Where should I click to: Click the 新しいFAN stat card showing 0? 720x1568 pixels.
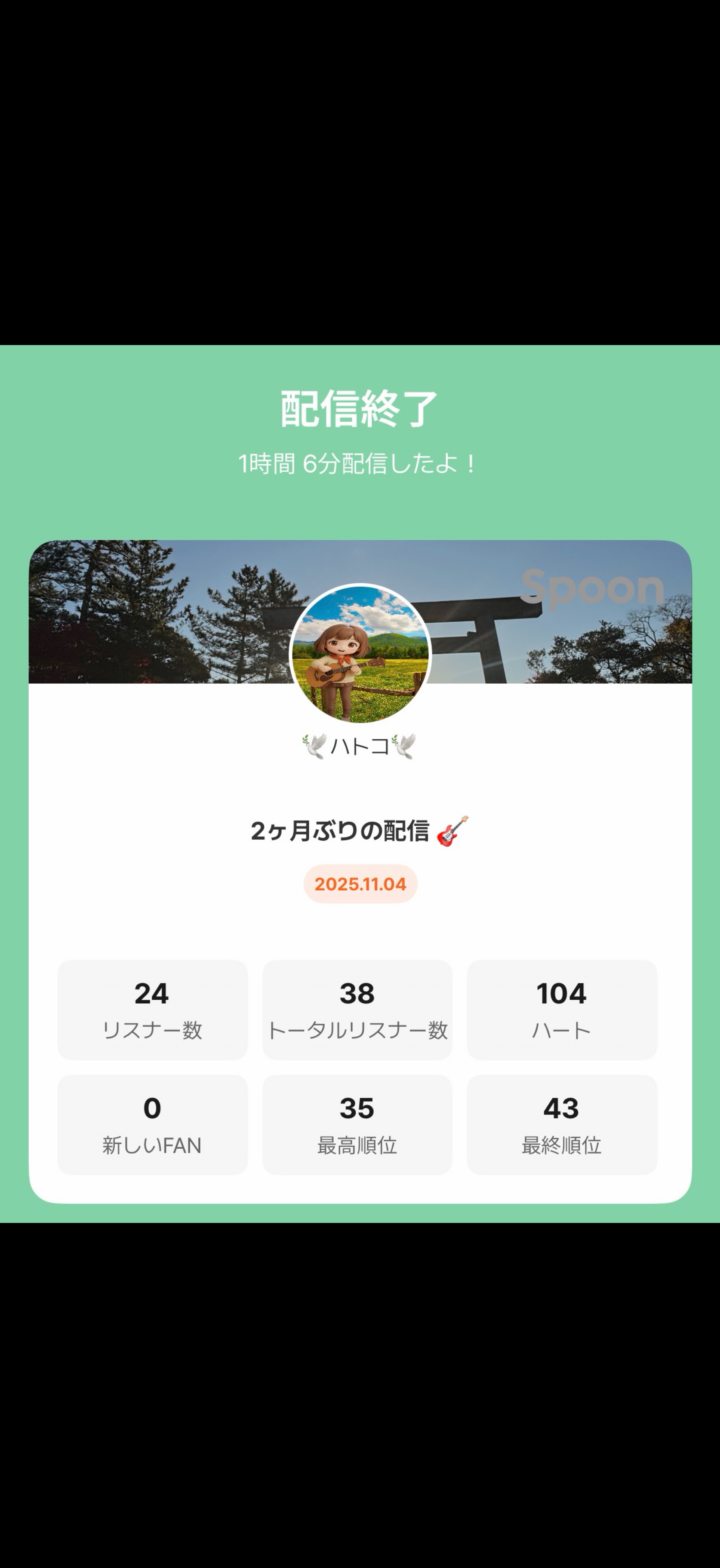153,1123
